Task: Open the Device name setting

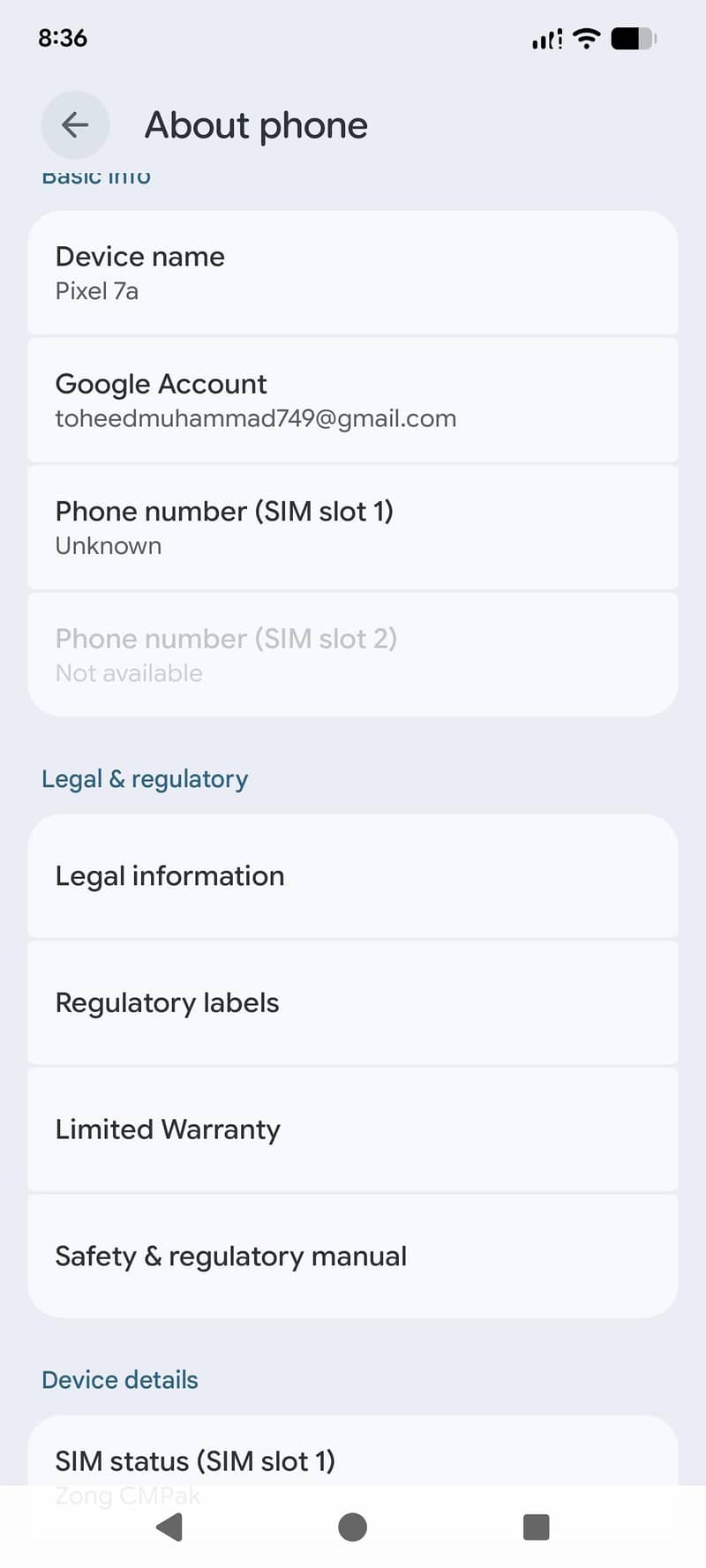Action: 353,273
